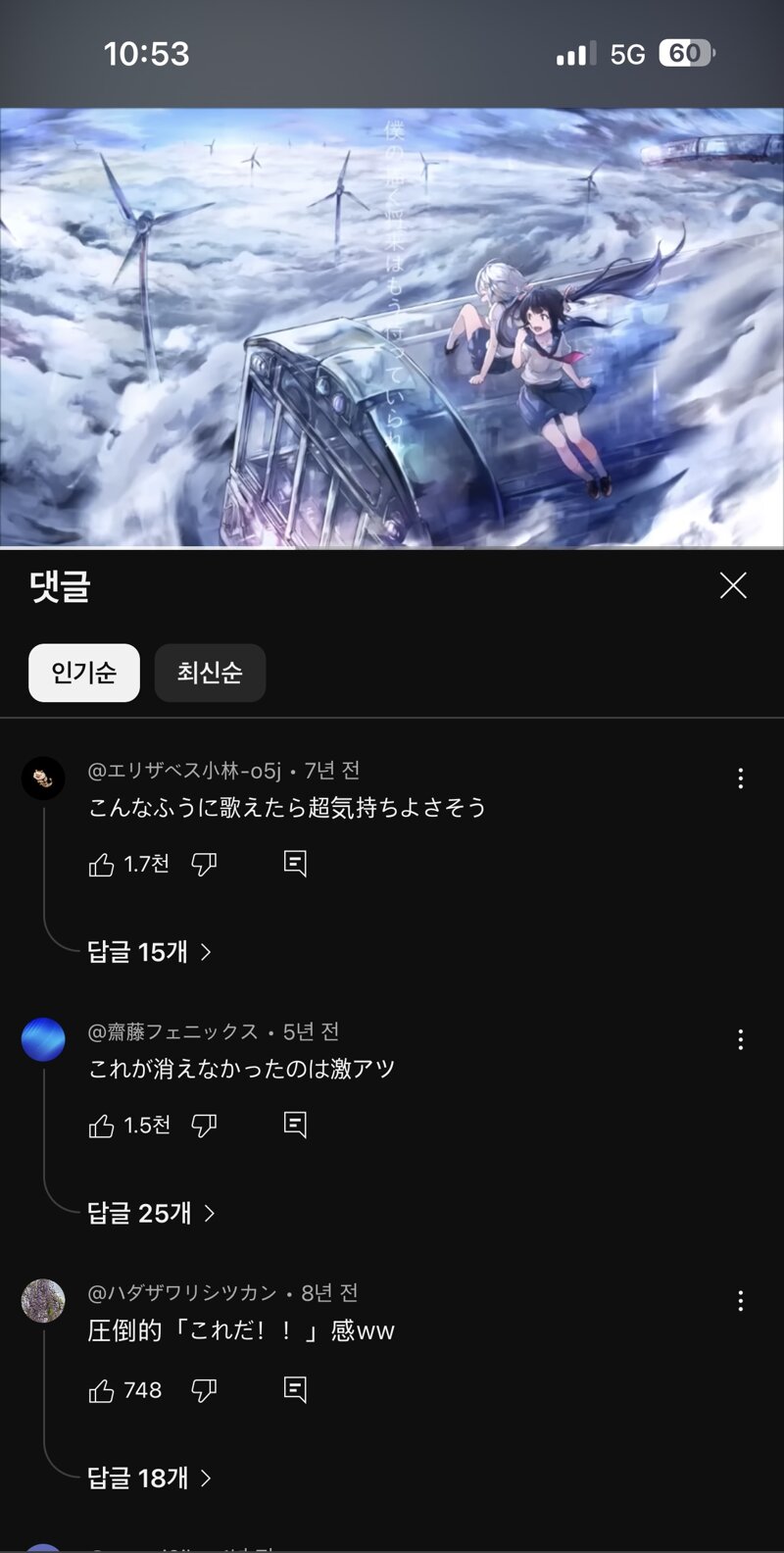784x1553 pixels.
Task: Expand 답글 25개 replies
Action: click(x=151, y=1214)
